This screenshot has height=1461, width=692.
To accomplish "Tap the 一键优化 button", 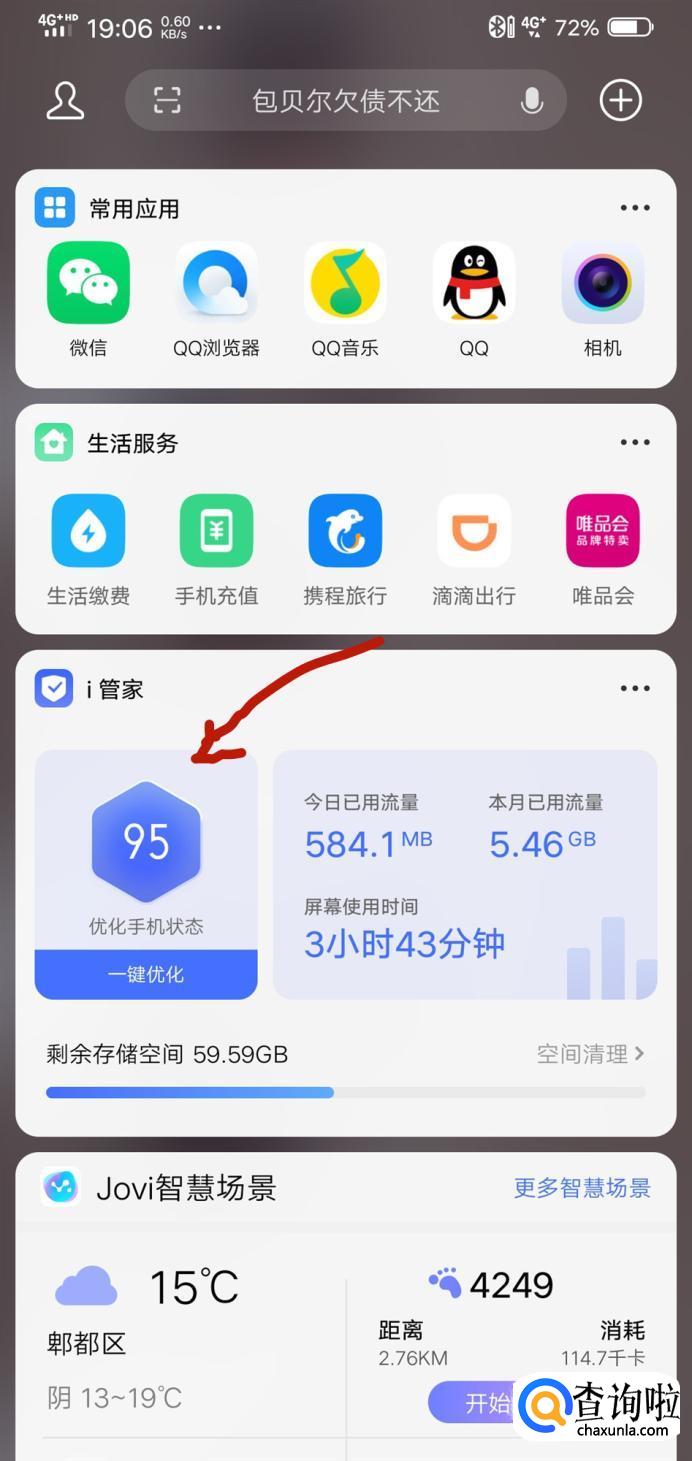I will pyautogui.click(x=146, y=974).
